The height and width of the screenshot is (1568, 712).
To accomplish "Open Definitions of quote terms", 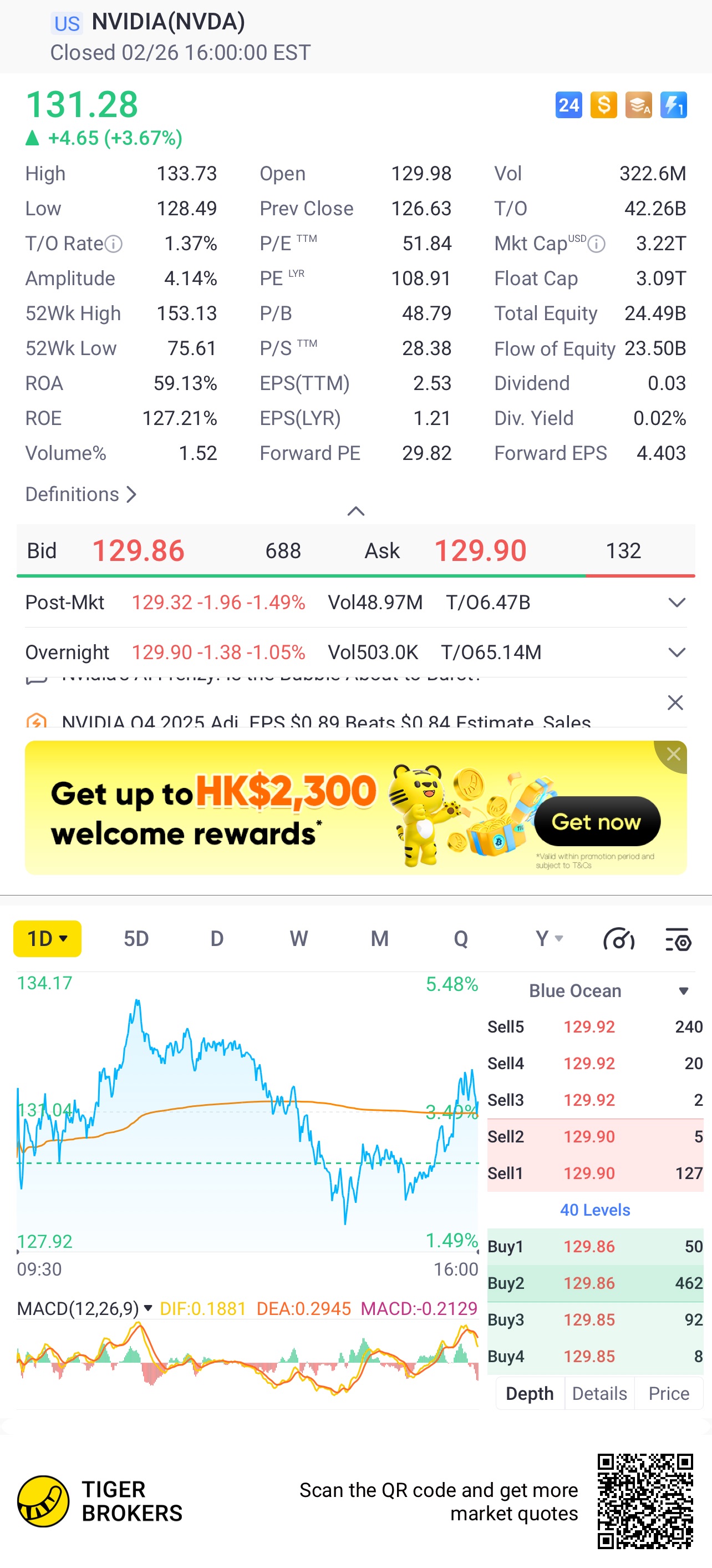I will pos(80,494).
